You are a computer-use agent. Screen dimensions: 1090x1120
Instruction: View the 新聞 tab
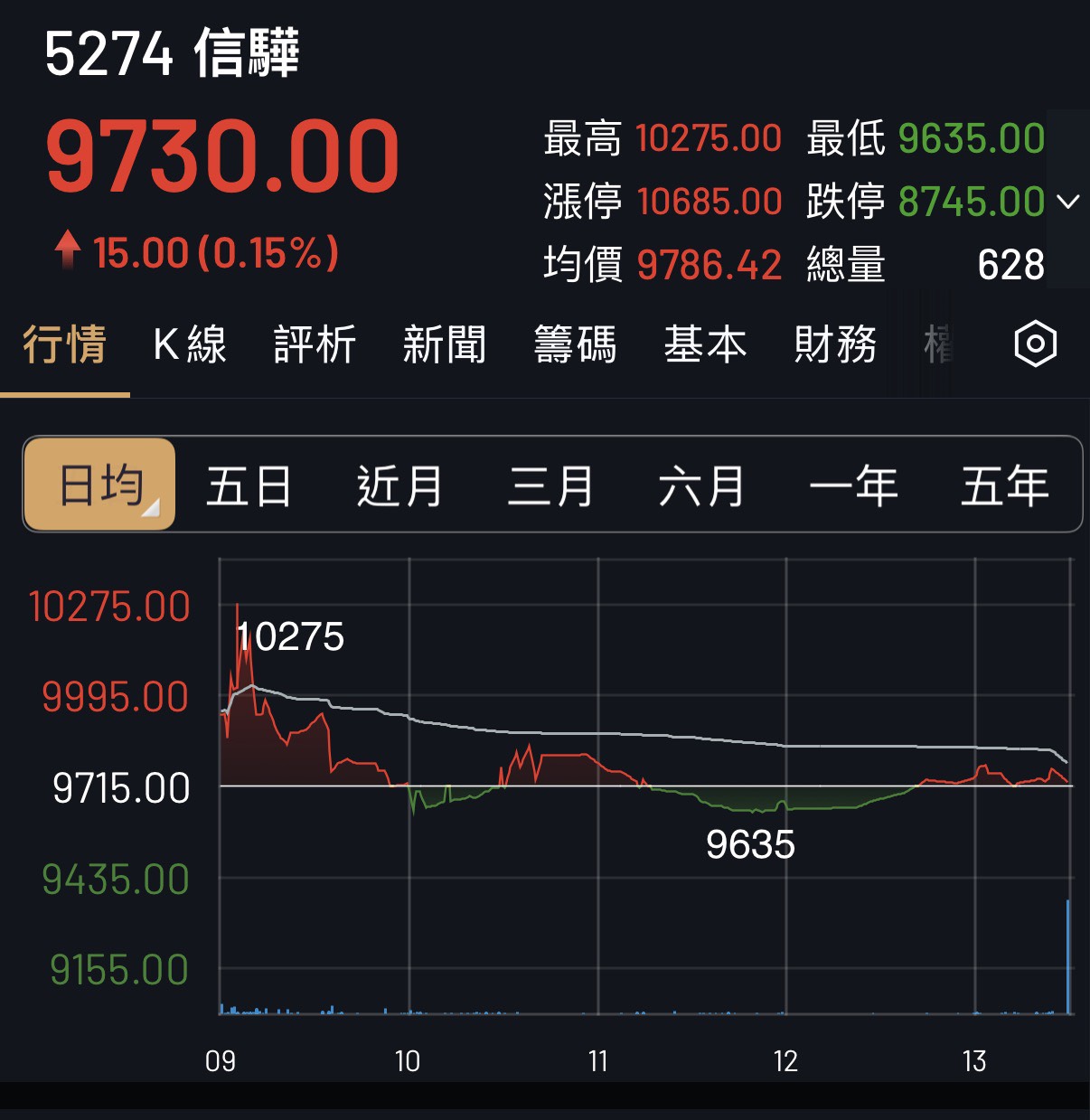pyautogui.click(x=445, y=344)
